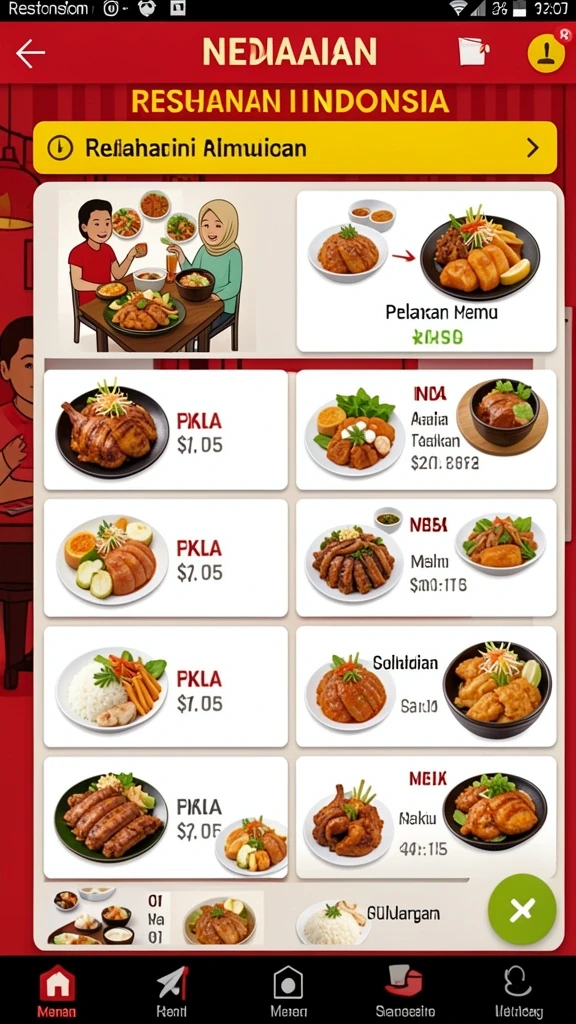
Task: Go to the Sanoseire tab
Action: click(404, 991)
